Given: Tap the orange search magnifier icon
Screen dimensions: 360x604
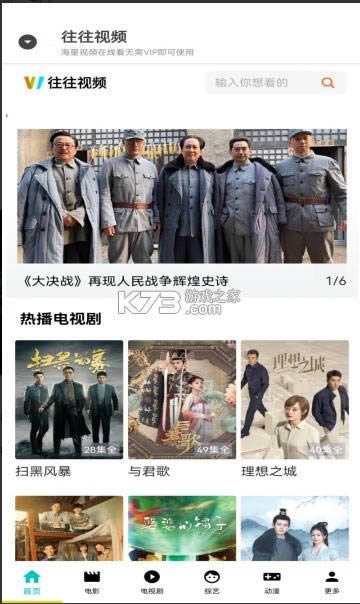Looking at the screenshot, I should (327, 82).
